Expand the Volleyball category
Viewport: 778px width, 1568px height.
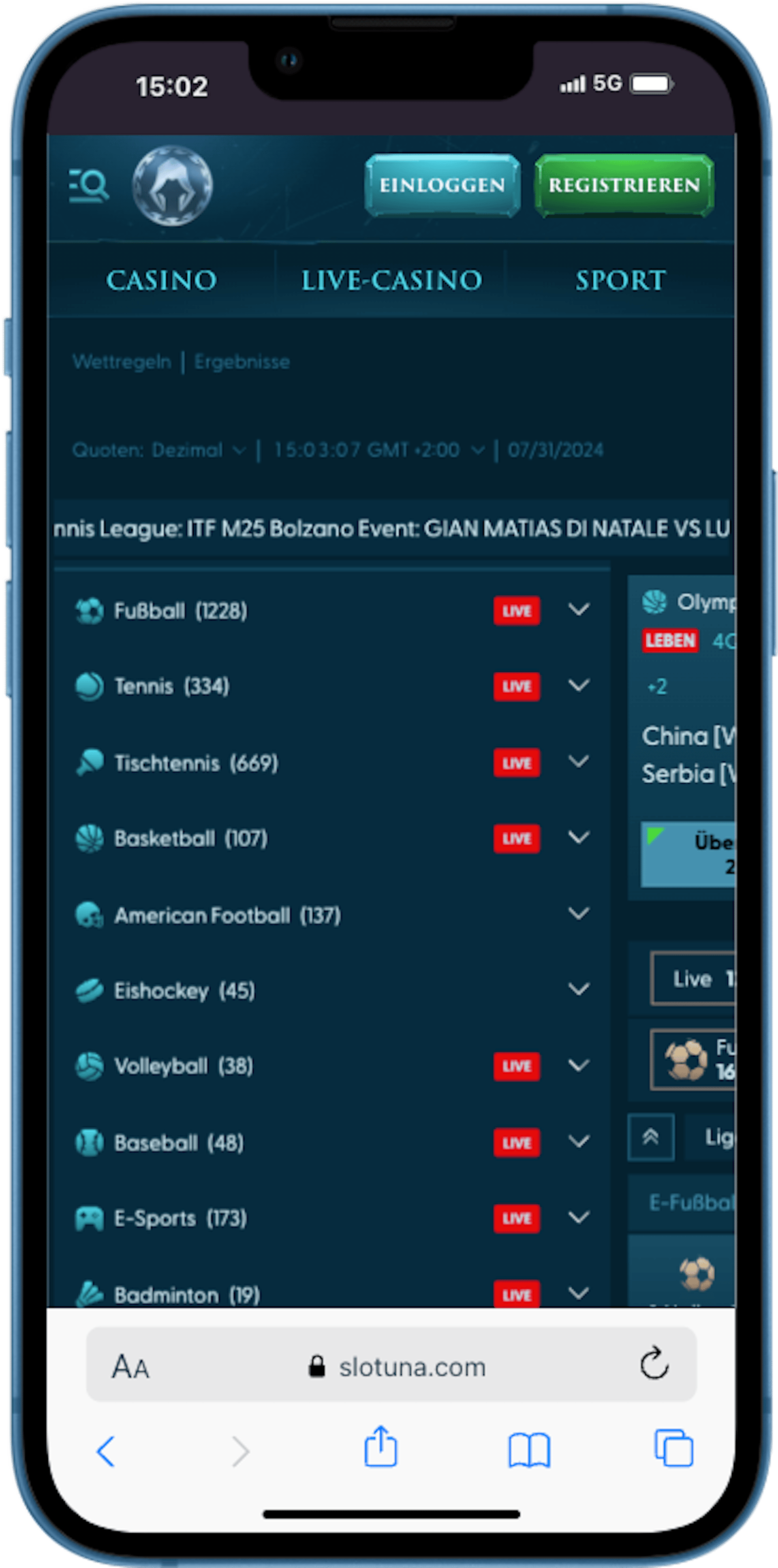(579, 1065)
